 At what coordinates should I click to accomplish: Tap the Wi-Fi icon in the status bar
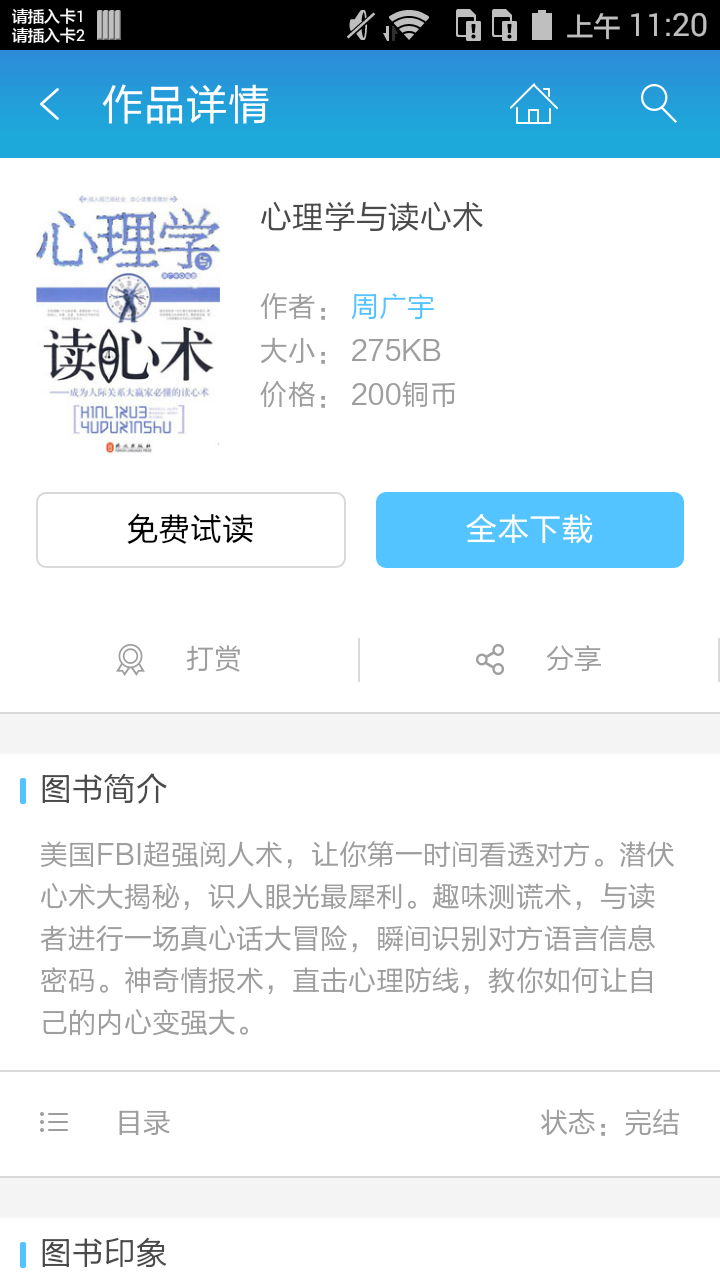pyautogui.click(x=407, y=23)
